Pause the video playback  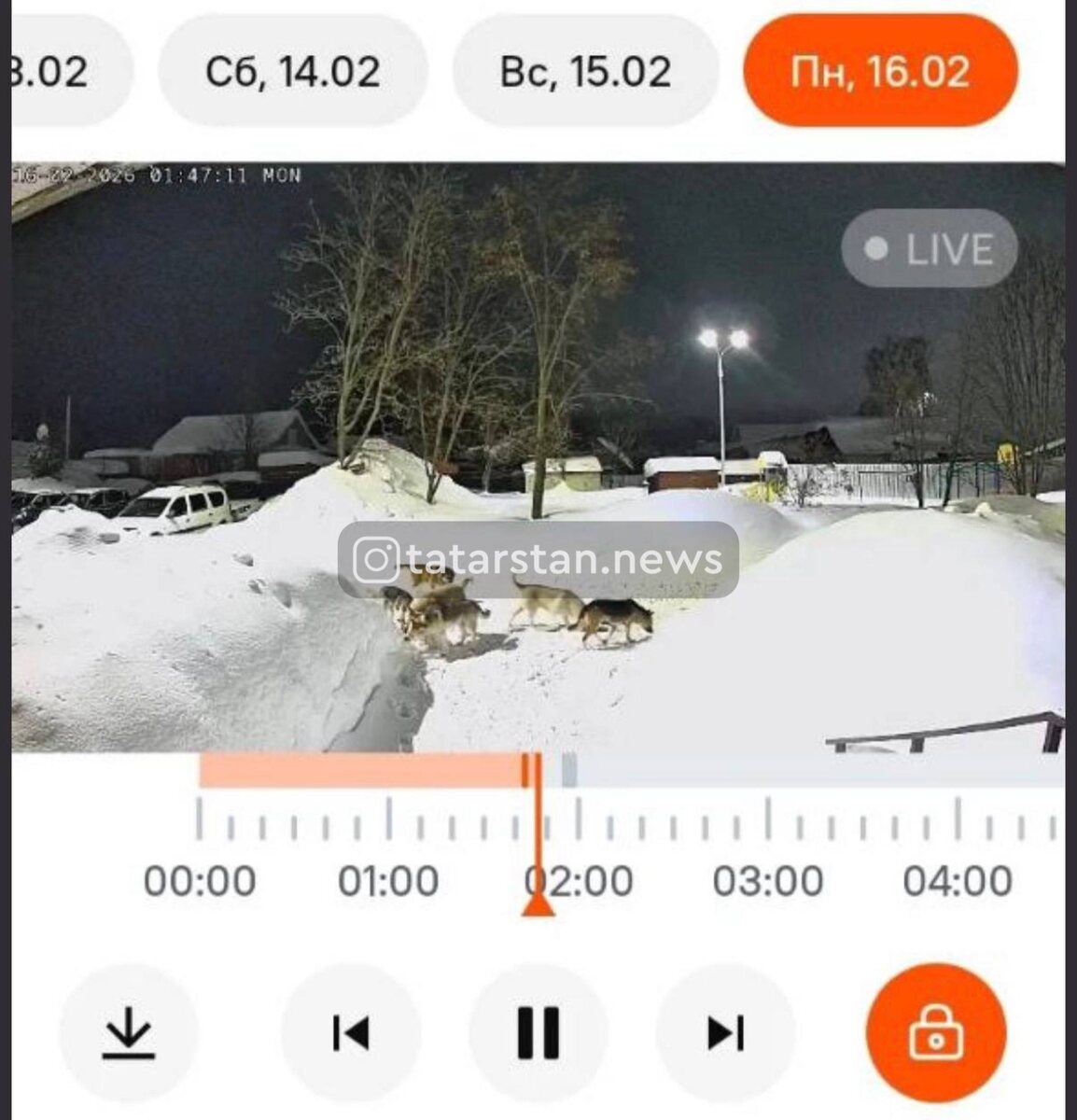(538, 1034)
